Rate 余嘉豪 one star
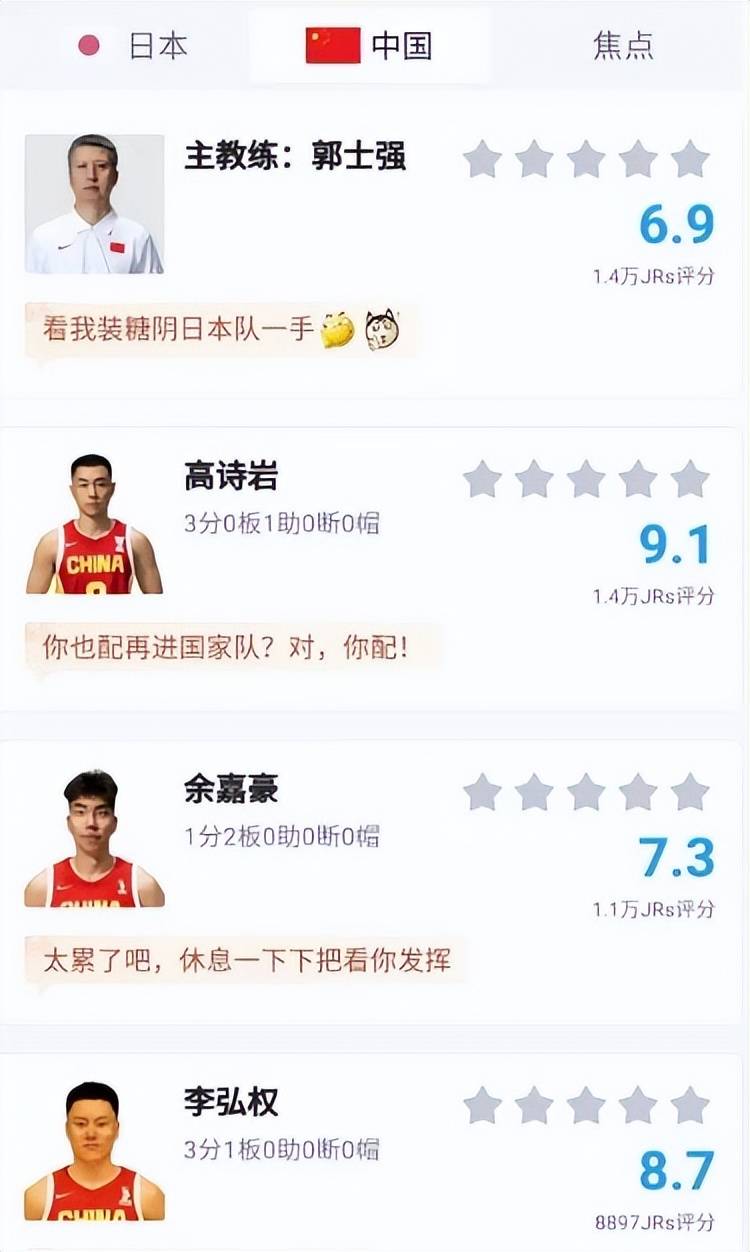 [x=482, y=792]
